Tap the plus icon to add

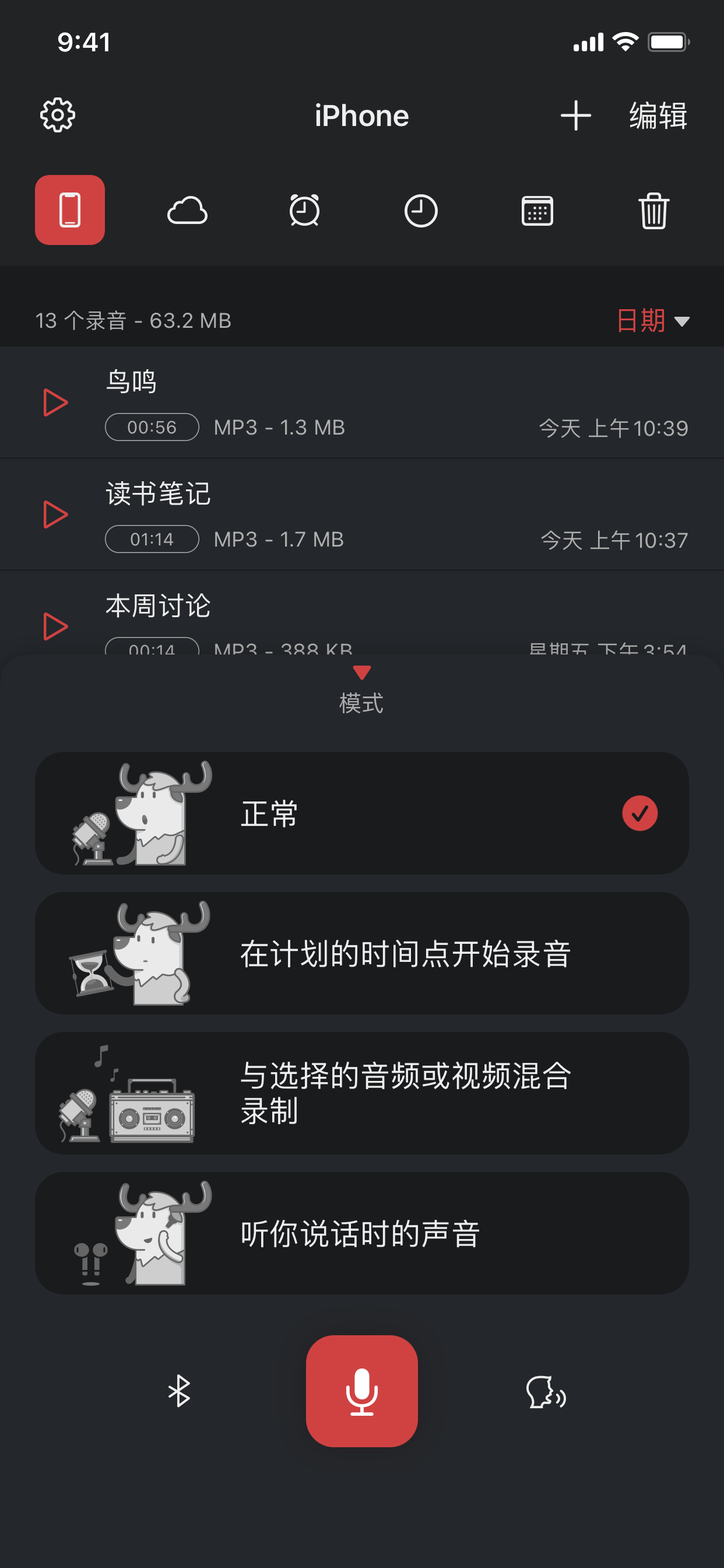[x=575, y=116]
